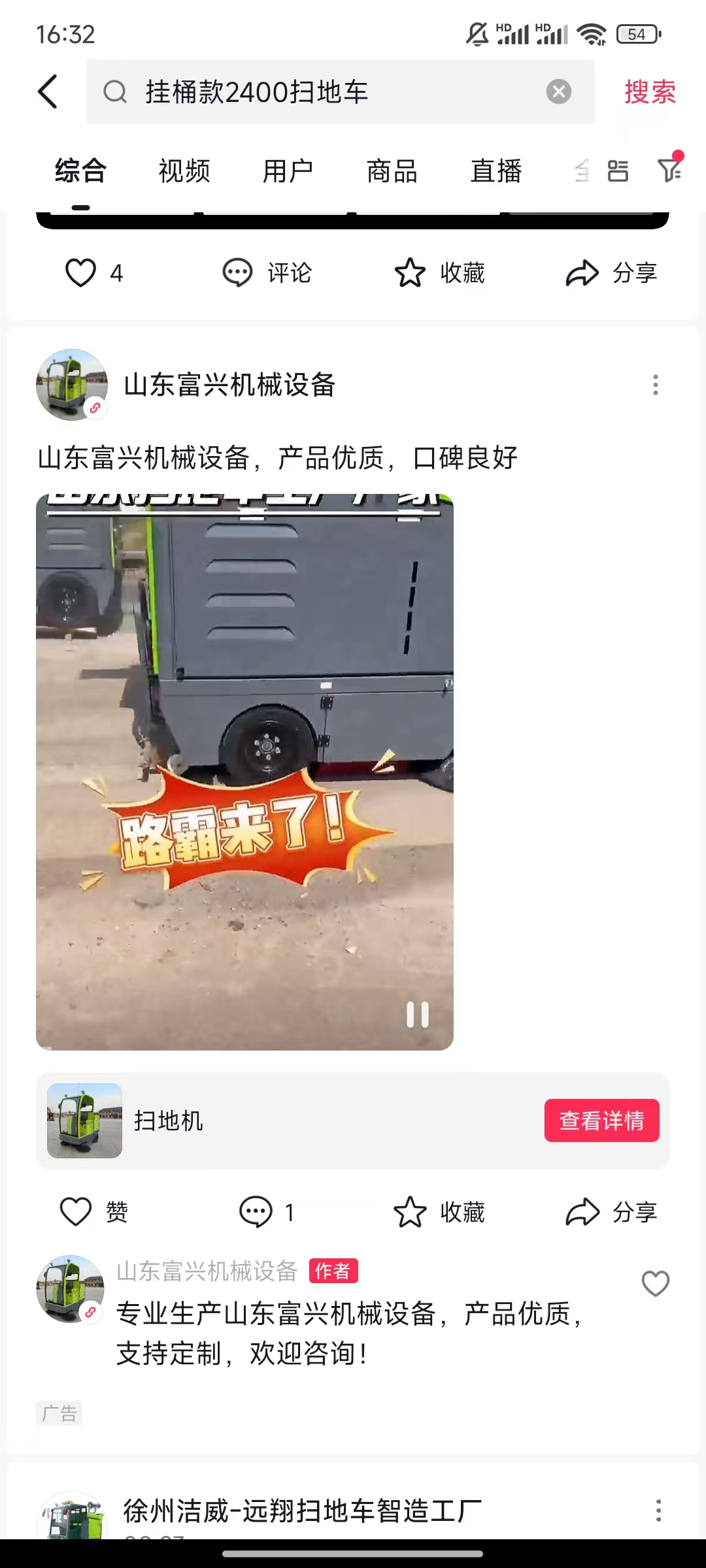Screen dimensions: 706x1568
Task: Open comments on 山东富兴机械设备 post
Action: (x=256, y=1212)
